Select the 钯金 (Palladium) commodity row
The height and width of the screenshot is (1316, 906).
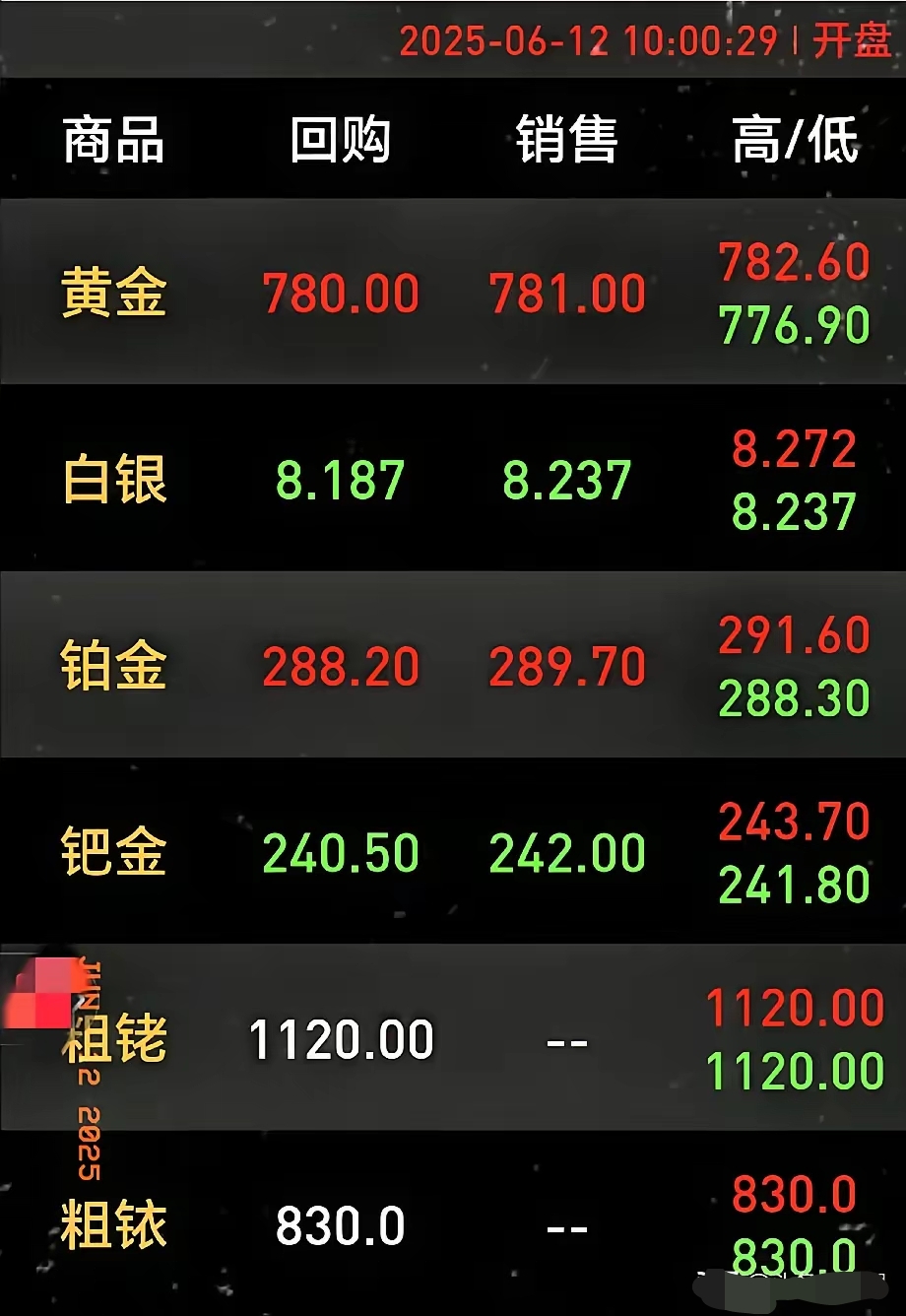point(111,854)
